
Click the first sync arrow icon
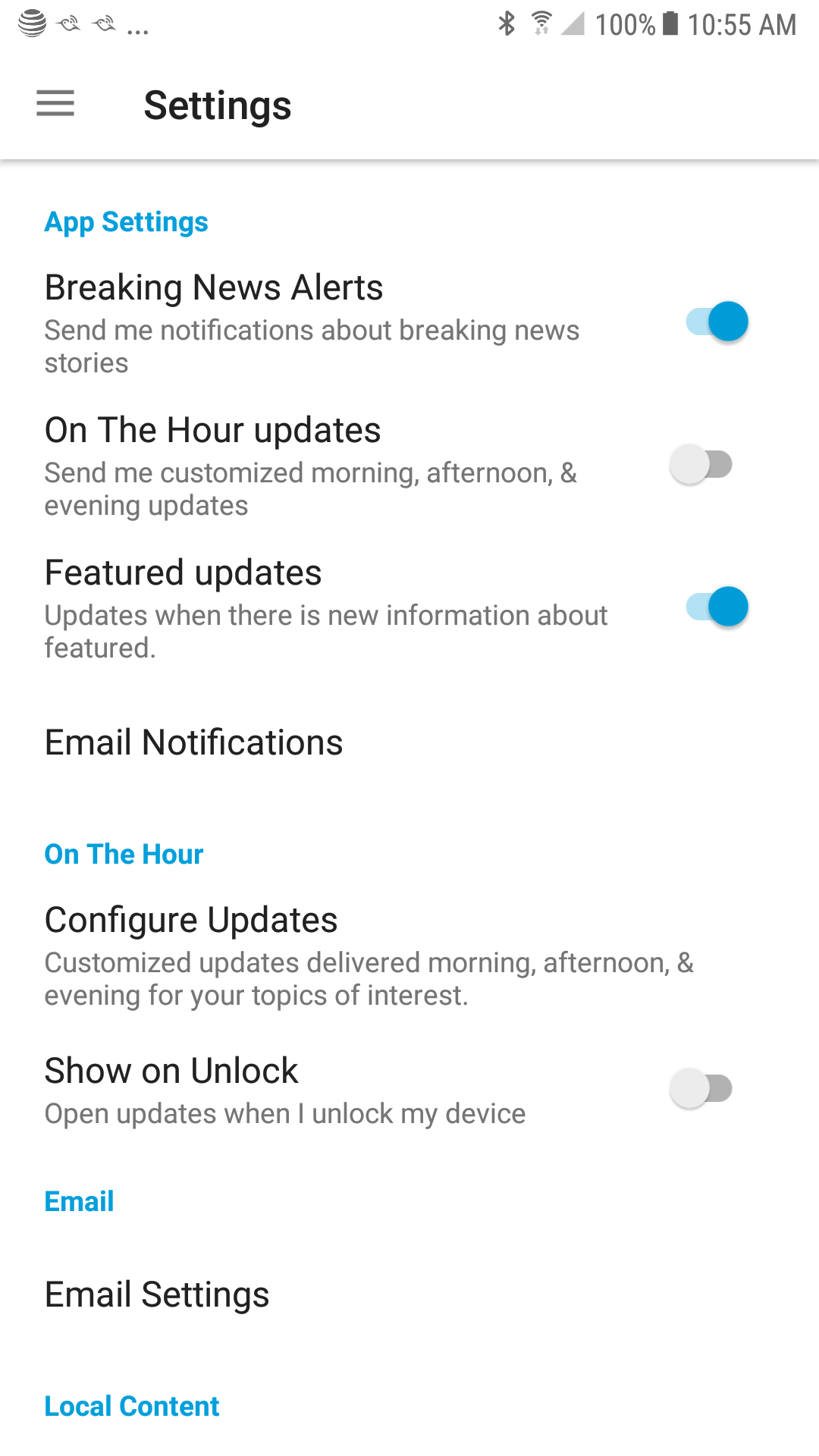click(68, 24)
